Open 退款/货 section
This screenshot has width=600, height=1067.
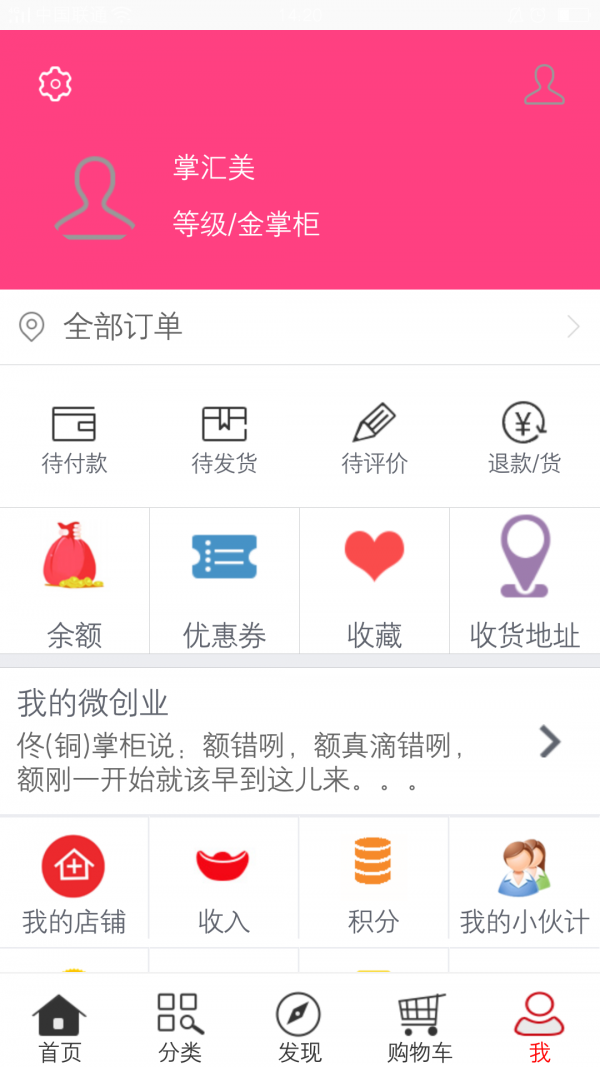[524, 438]
